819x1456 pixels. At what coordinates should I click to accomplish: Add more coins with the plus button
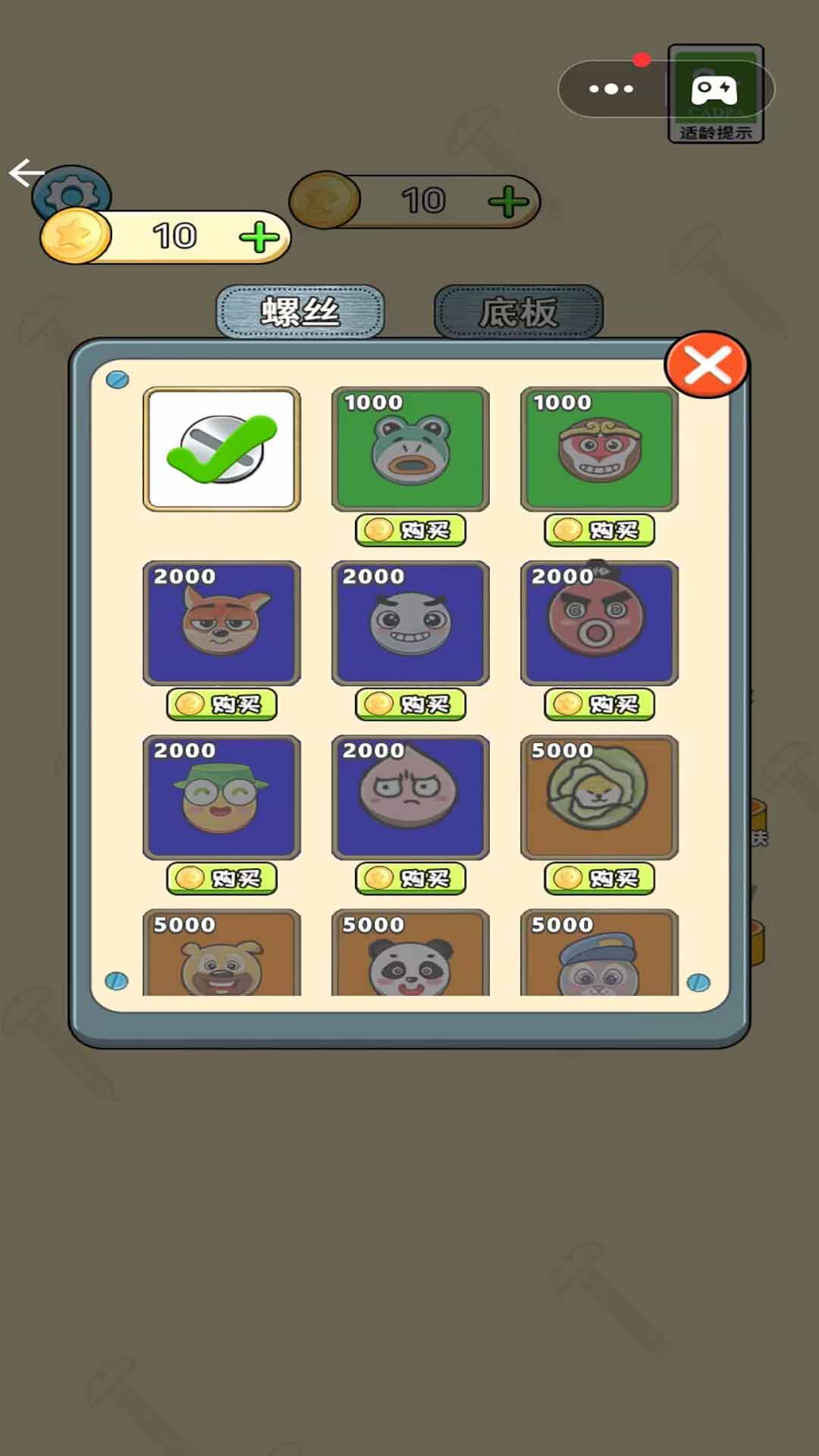click(x=259, y=237)
